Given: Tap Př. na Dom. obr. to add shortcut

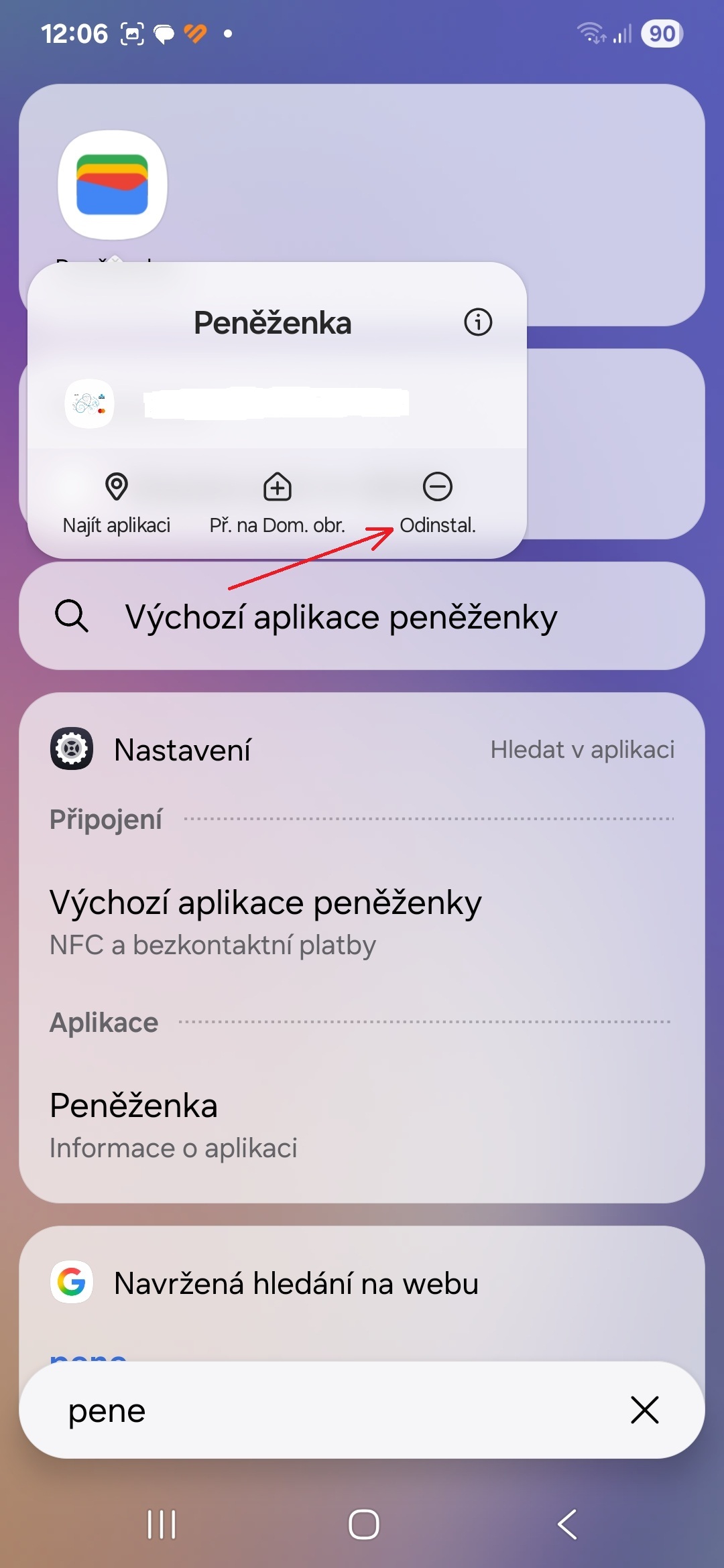Looking at the screenshot, I should point(277,504).
